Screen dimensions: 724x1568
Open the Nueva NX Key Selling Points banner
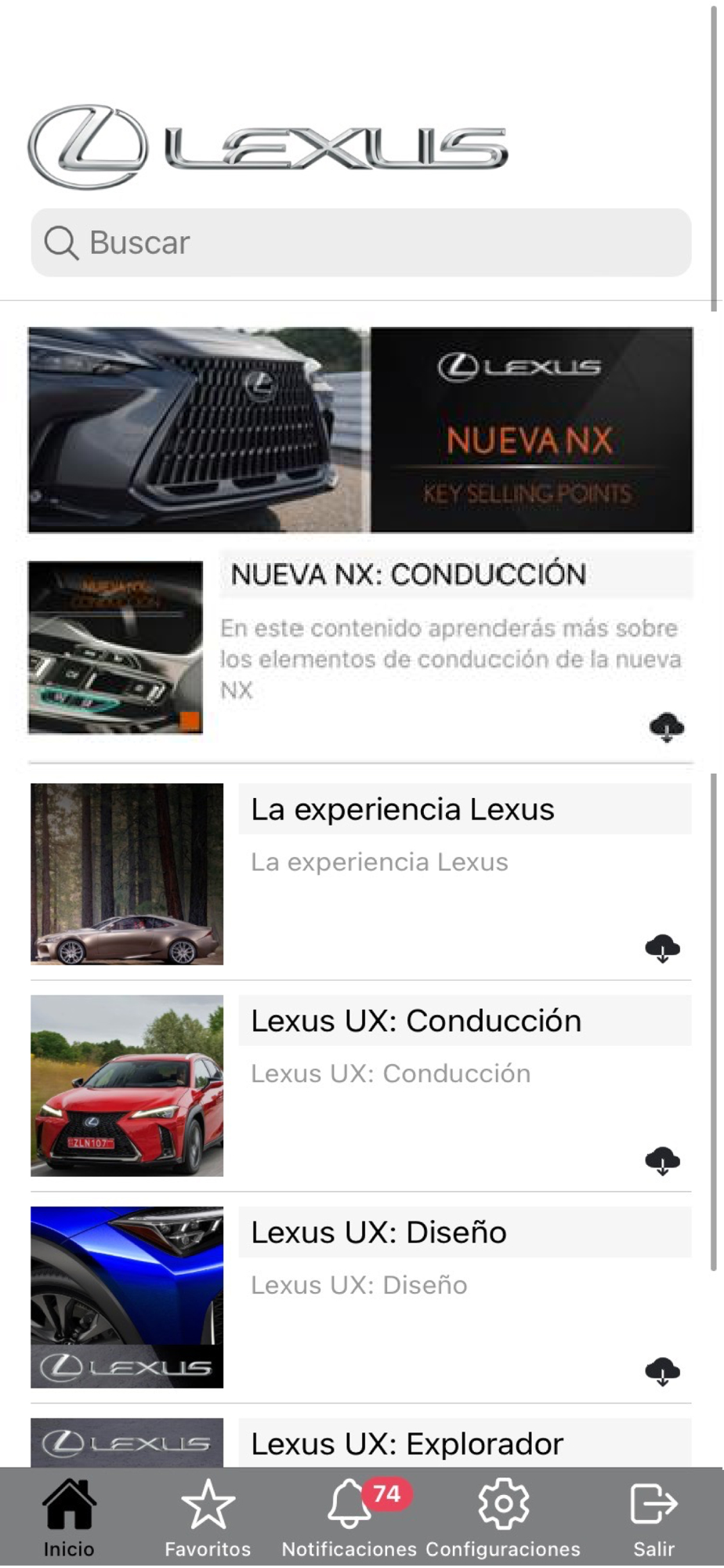click(x=360, y=430)
